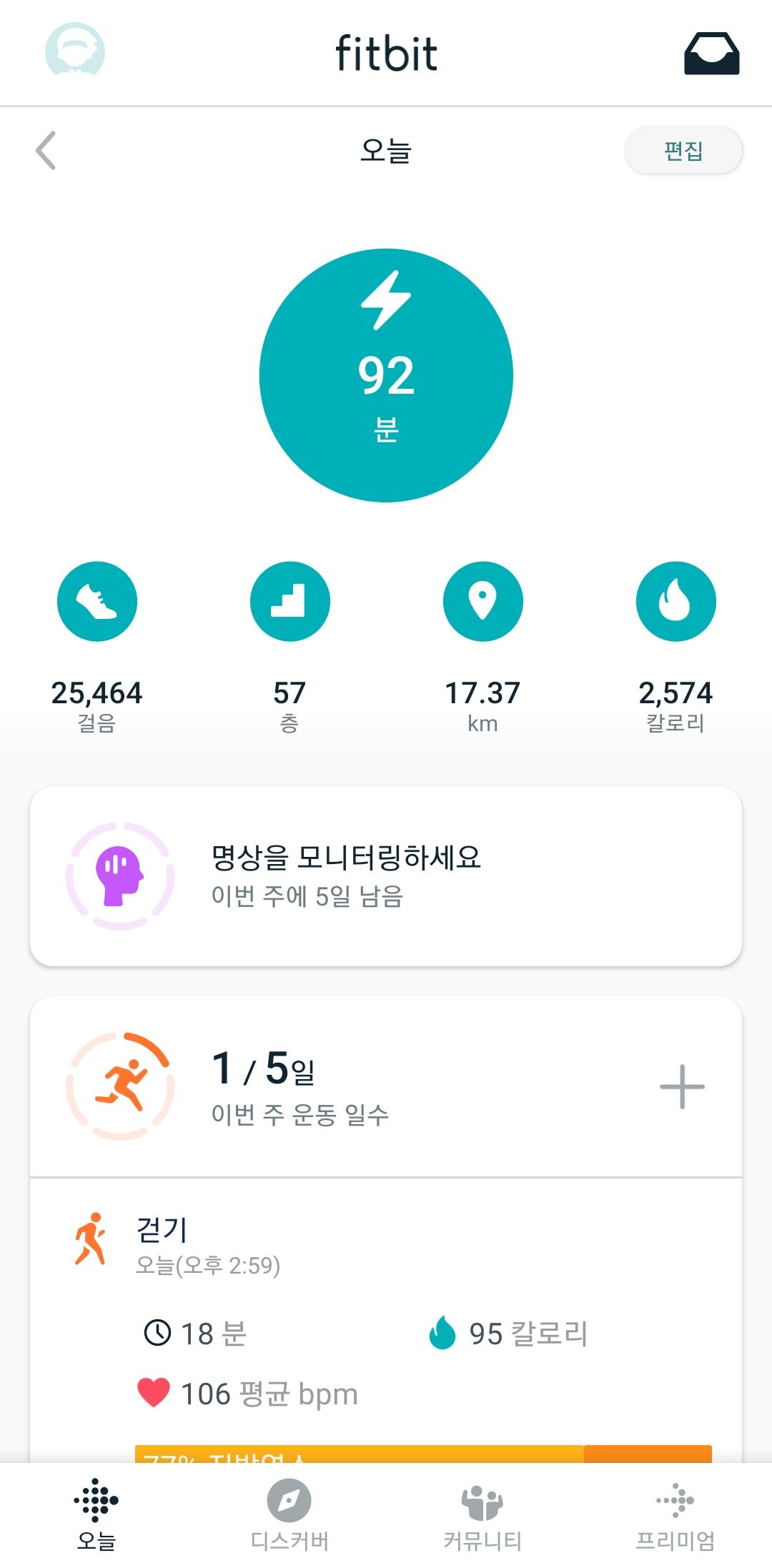Tap the 편집 button
This screenshot has height=1568, width=772.
click(683, 151)
